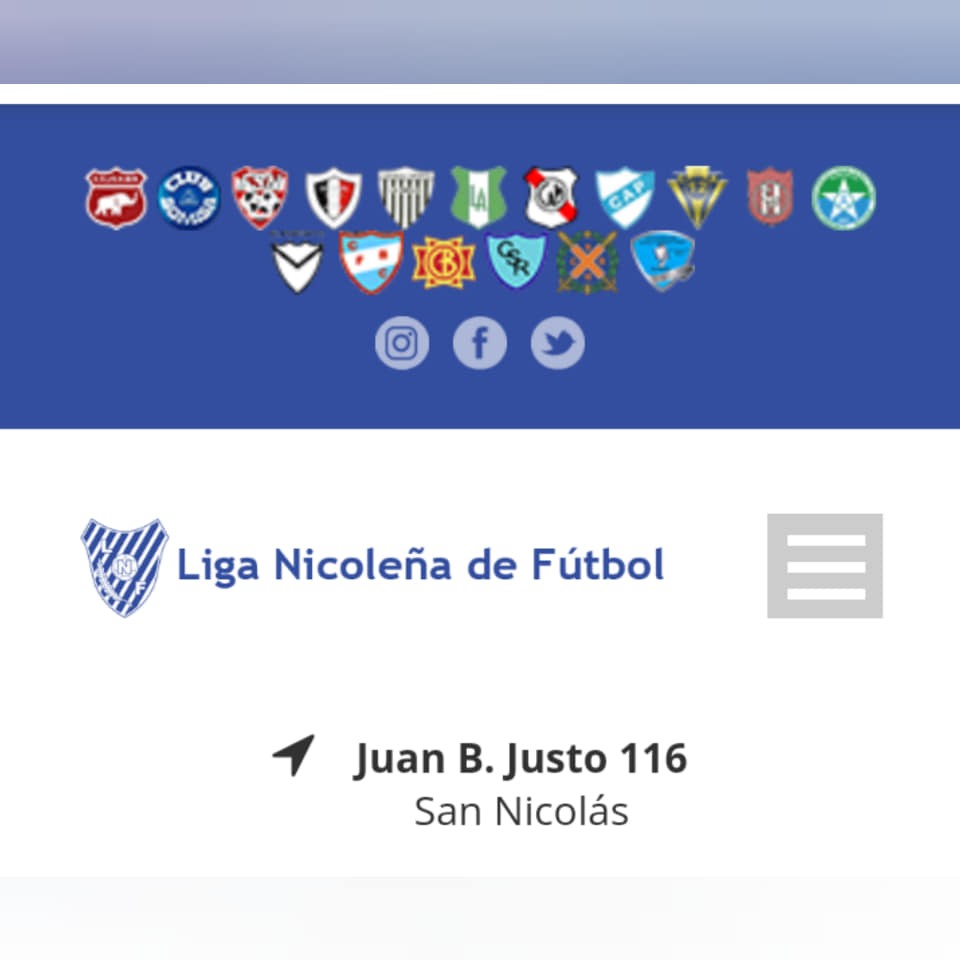Visit the league's Instagram page
The height and width of the screenshot is (960, 960).
[x=402, y=344]
